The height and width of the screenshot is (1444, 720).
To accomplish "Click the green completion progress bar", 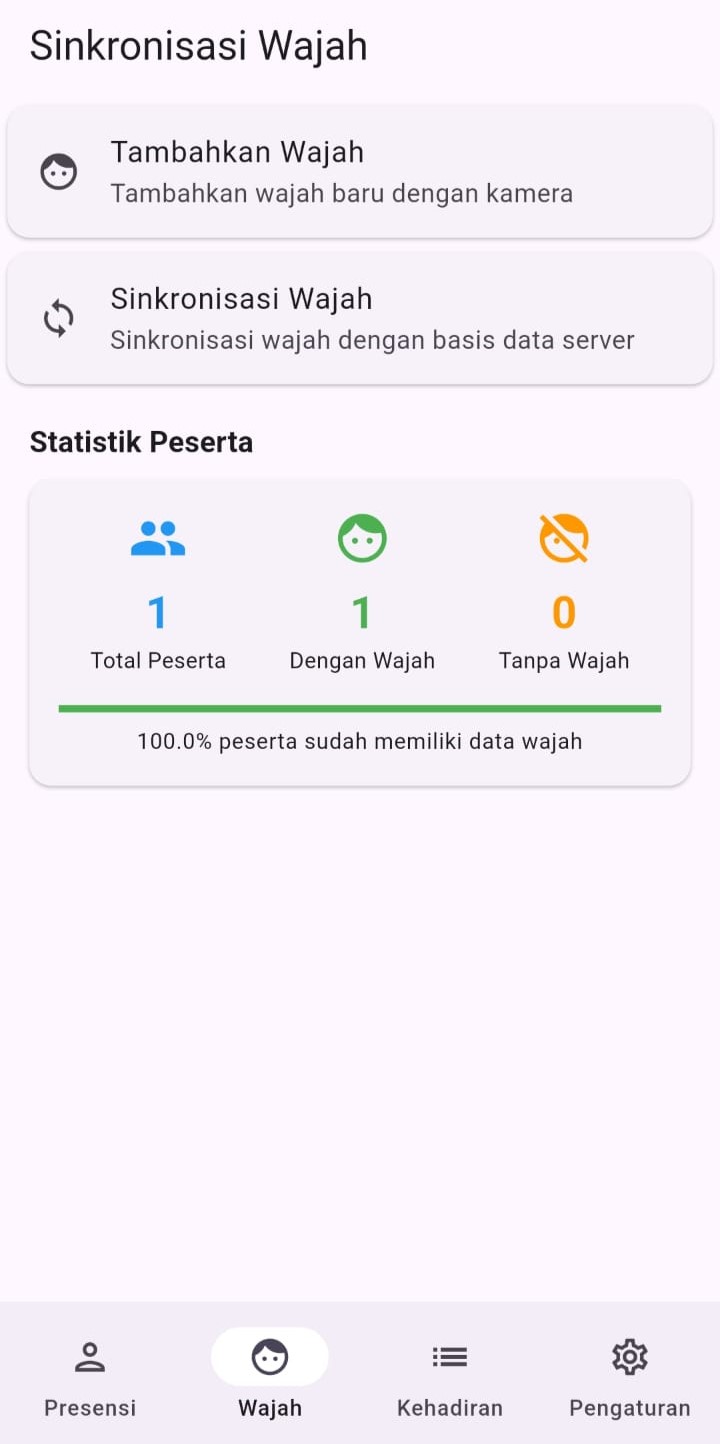I will [360, 707].
